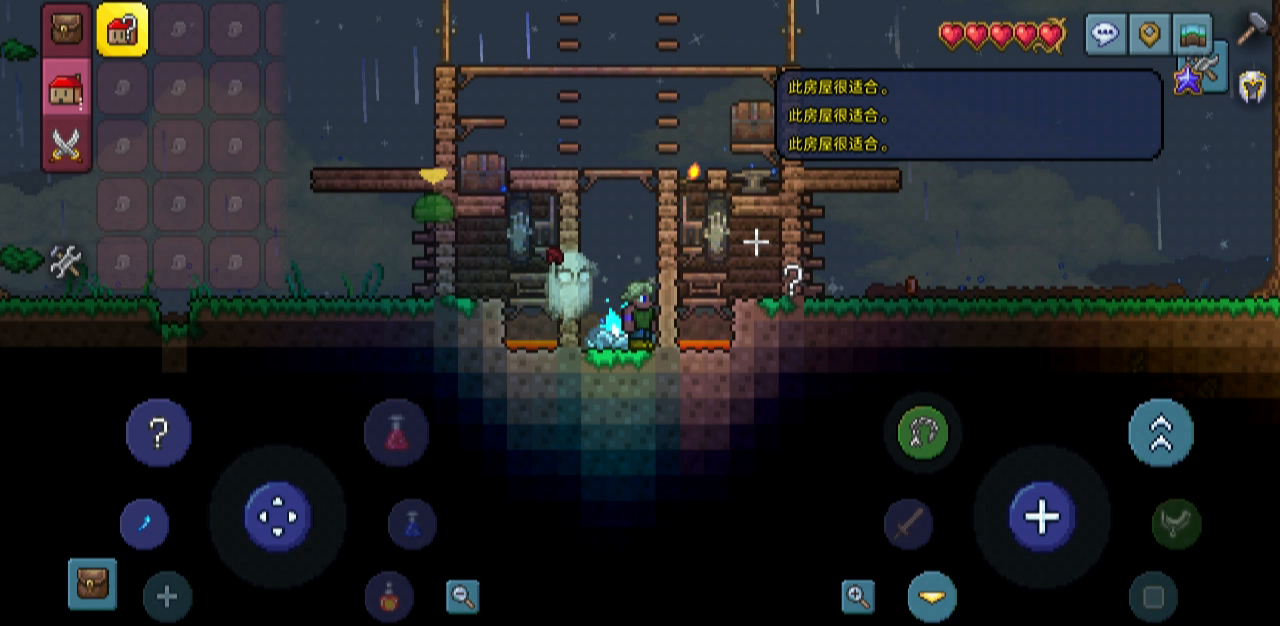Screen dimensions: 1280x626
Task: Open the crafting tools icon
Action: 66,262
